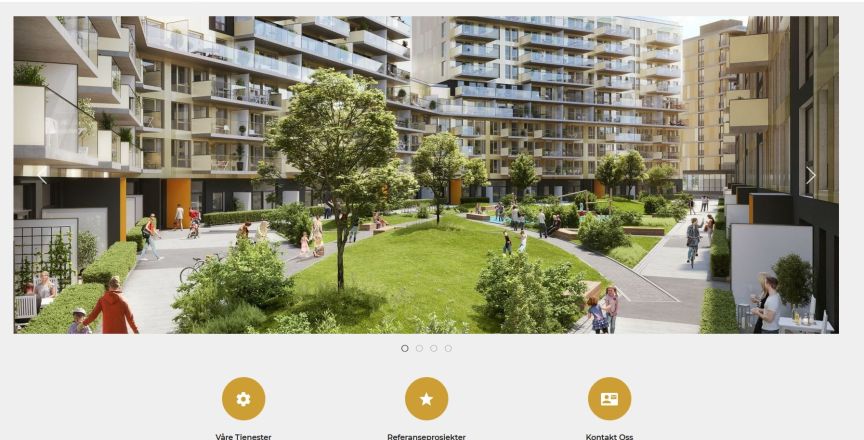Open Våre Tjenester gear icon

[x=243, y=398]
